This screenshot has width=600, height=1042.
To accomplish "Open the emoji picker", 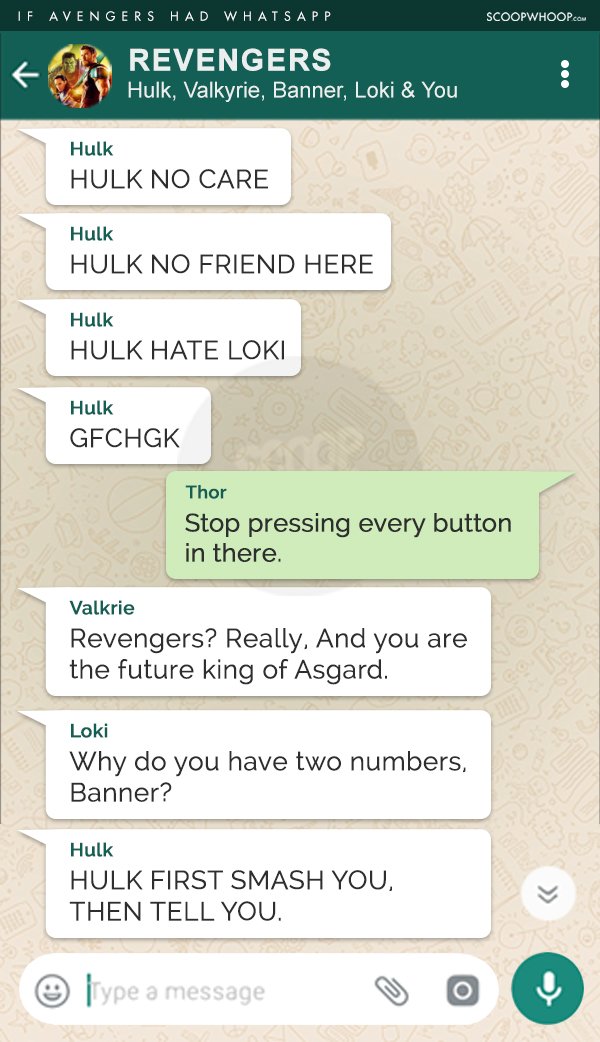I will click(52, 991).
